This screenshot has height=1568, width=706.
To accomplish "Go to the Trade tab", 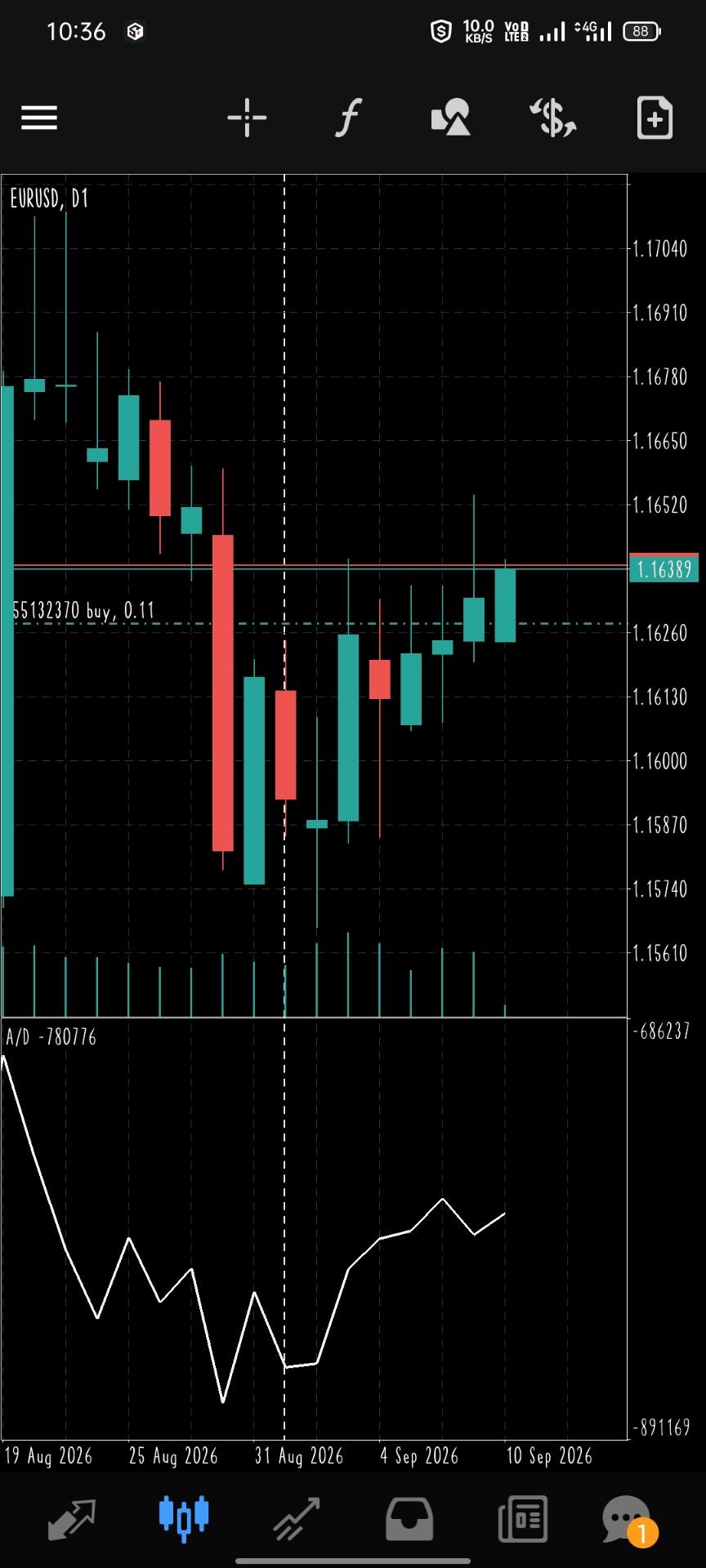I will pos(297,1518).
